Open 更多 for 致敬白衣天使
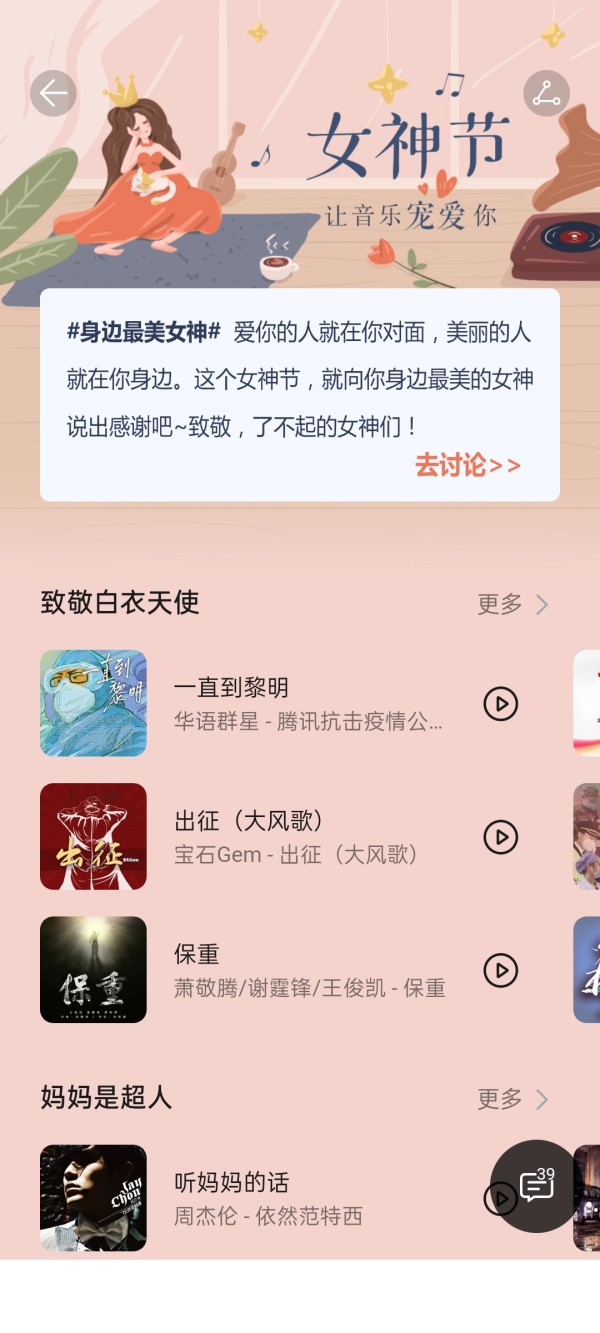This screenshot has height=1333, width=600. click(x=513, y=604)
